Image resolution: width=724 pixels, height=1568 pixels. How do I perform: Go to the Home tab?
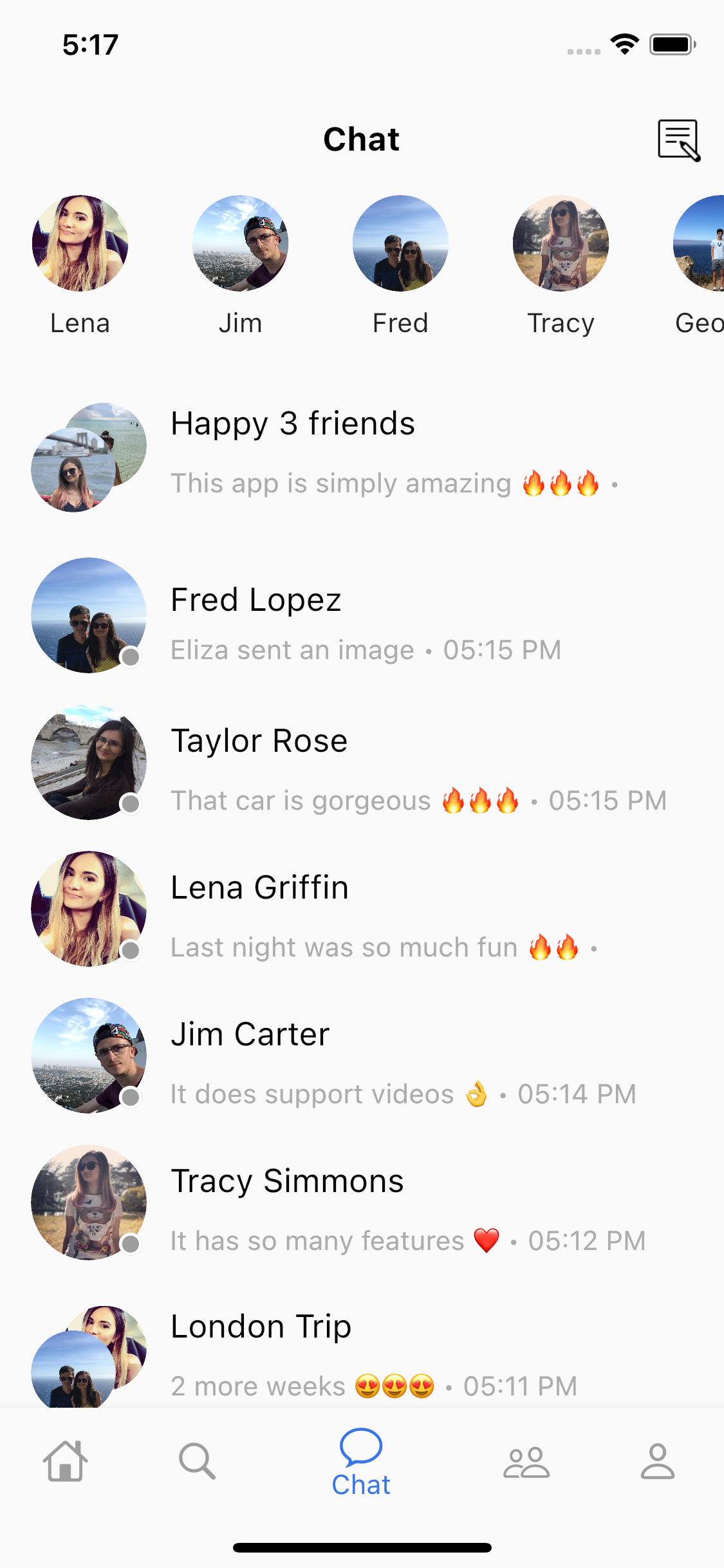(66, 1461)
